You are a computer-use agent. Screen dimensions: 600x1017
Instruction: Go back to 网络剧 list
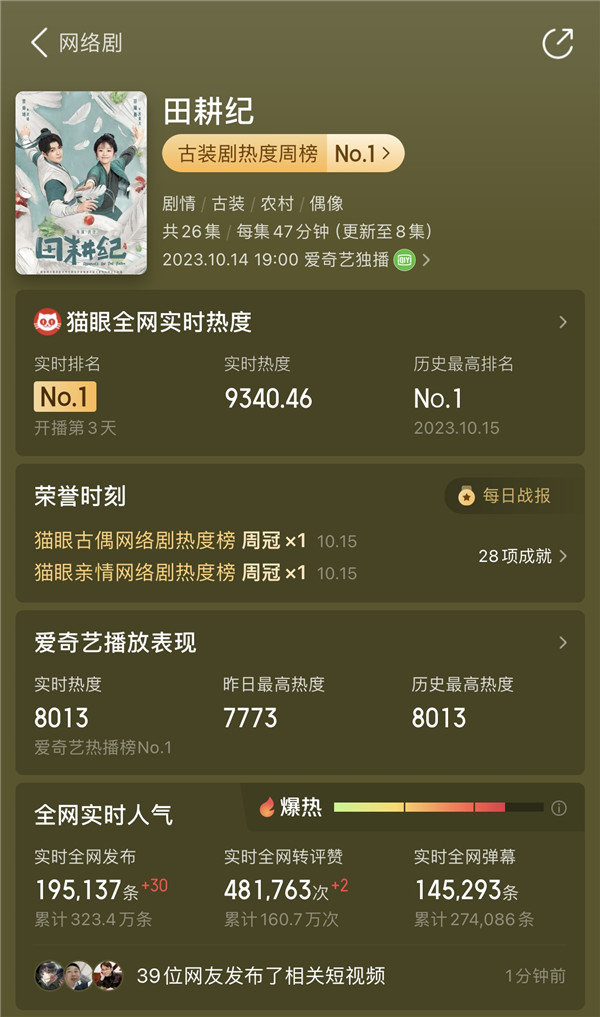pyautogui.click(x=40, y=43)
